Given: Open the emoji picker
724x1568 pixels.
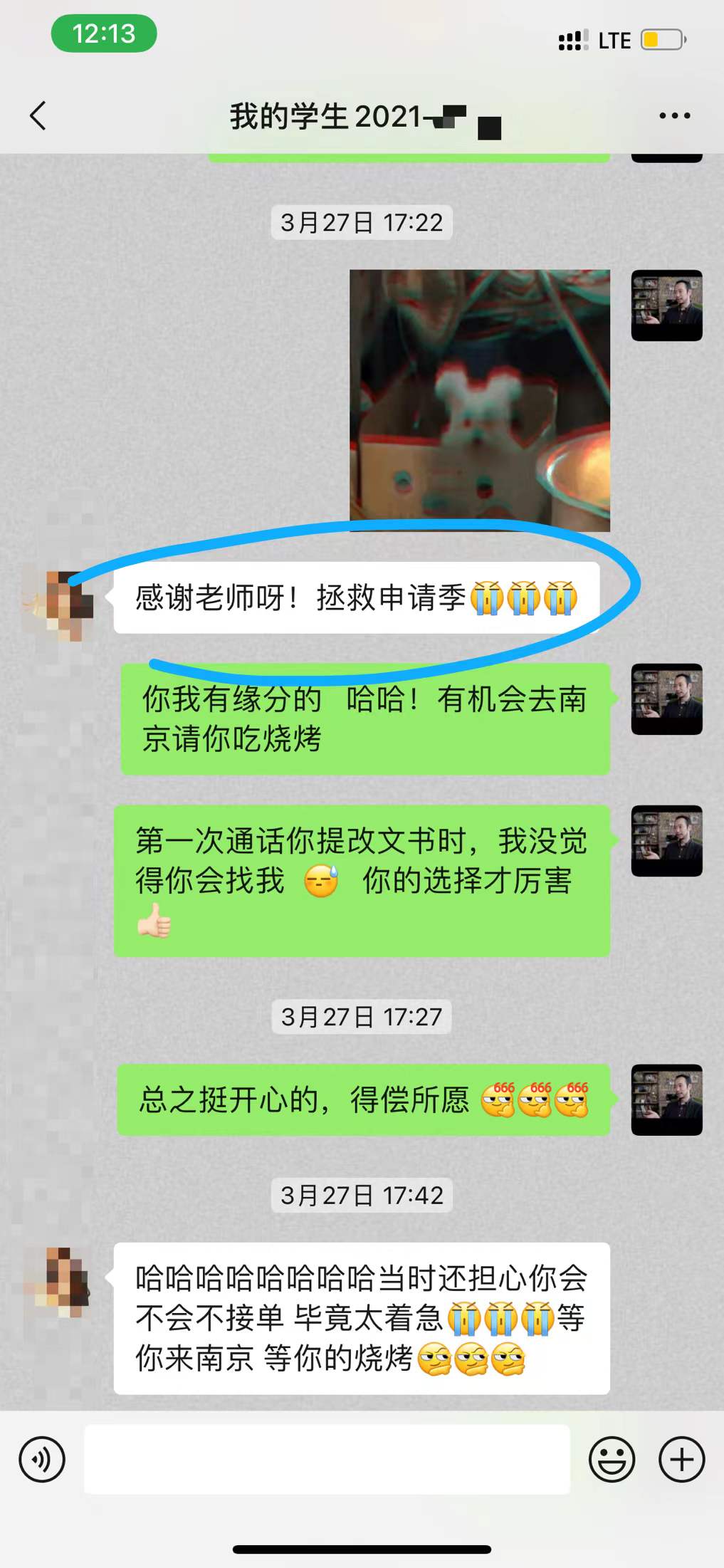Looking at the screenshot, I should (612, 1459).
